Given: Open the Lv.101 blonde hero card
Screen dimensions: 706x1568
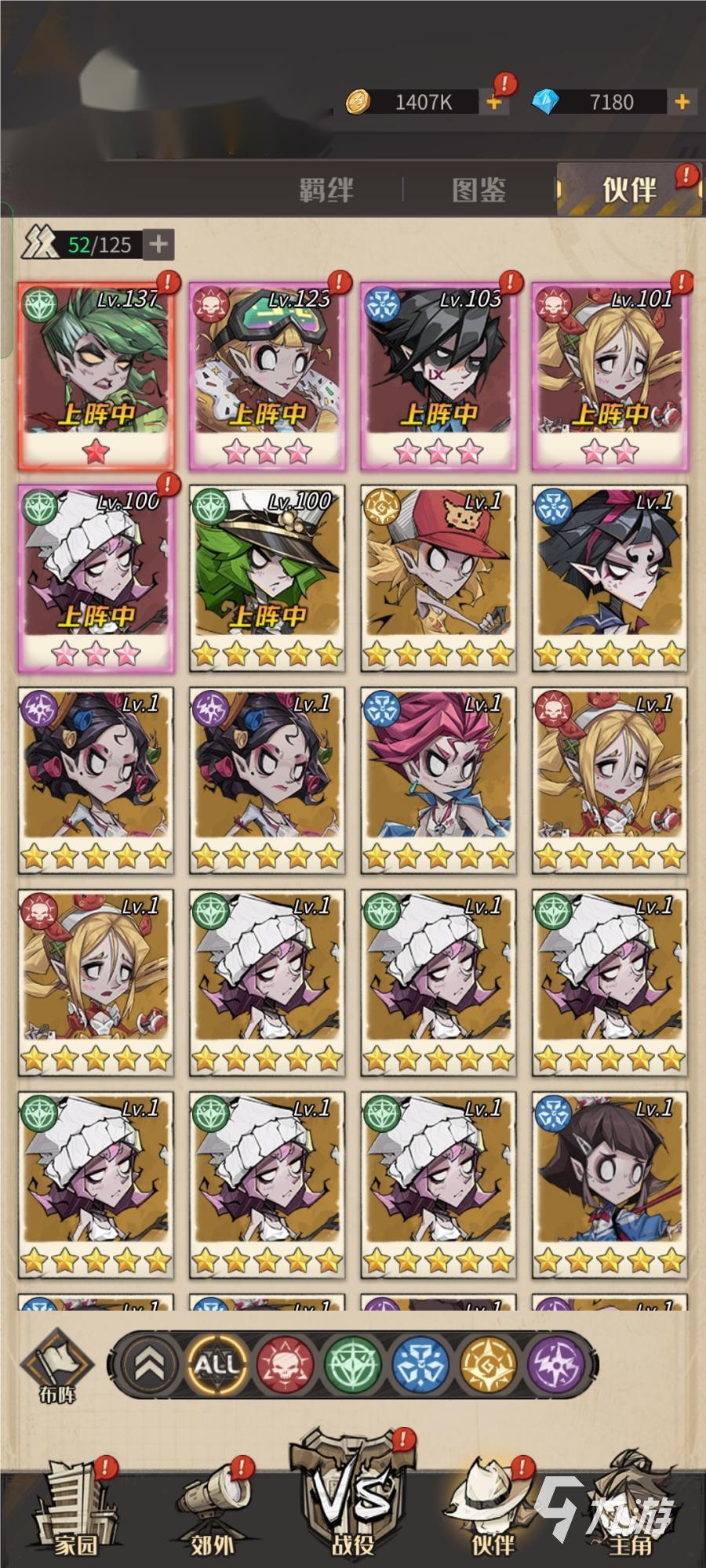Looking at the screenshot, I should tap(610, 375).
